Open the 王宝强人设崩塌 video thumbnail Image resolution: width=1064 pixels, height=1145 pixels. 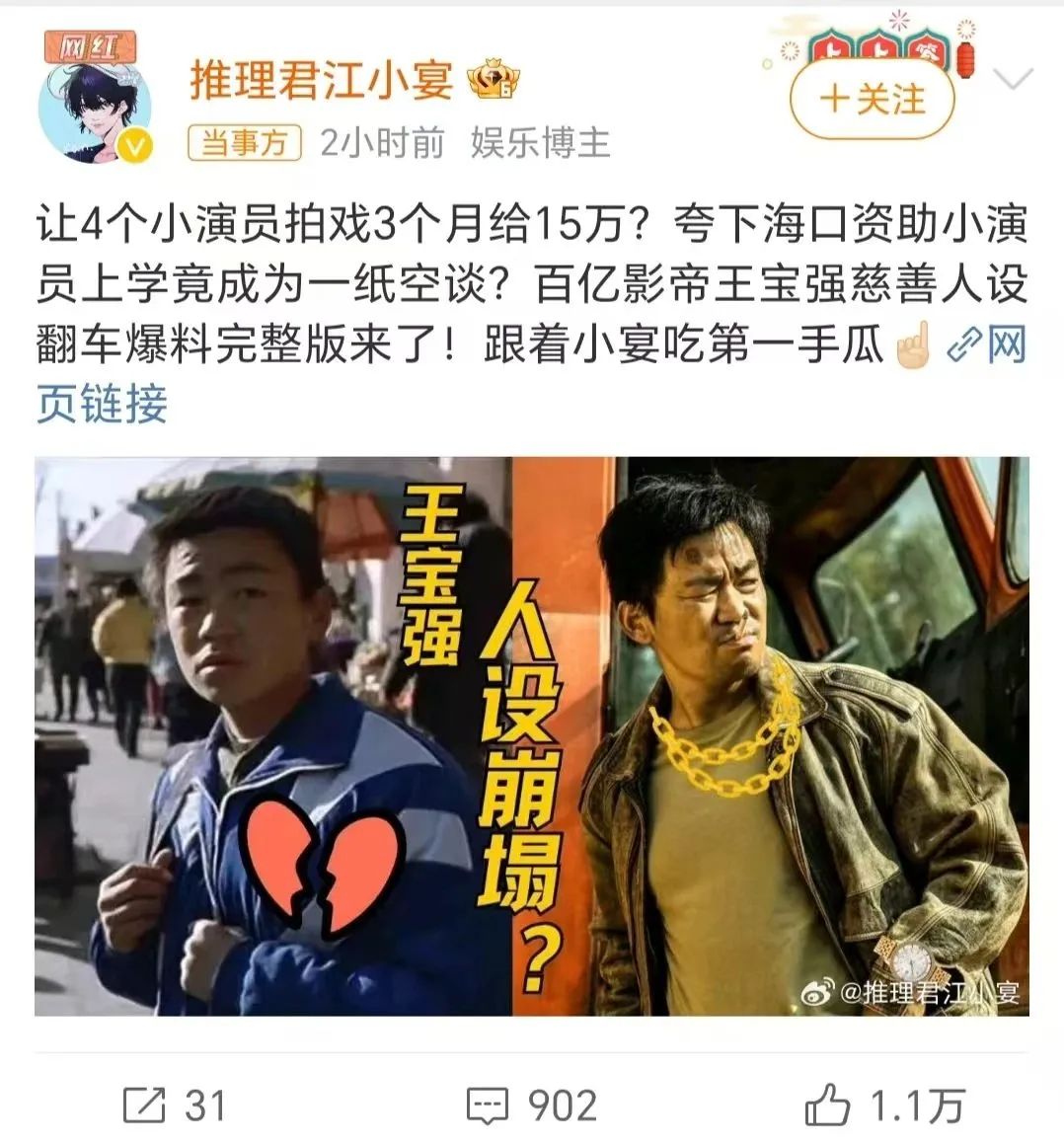[x=532, y=735]
